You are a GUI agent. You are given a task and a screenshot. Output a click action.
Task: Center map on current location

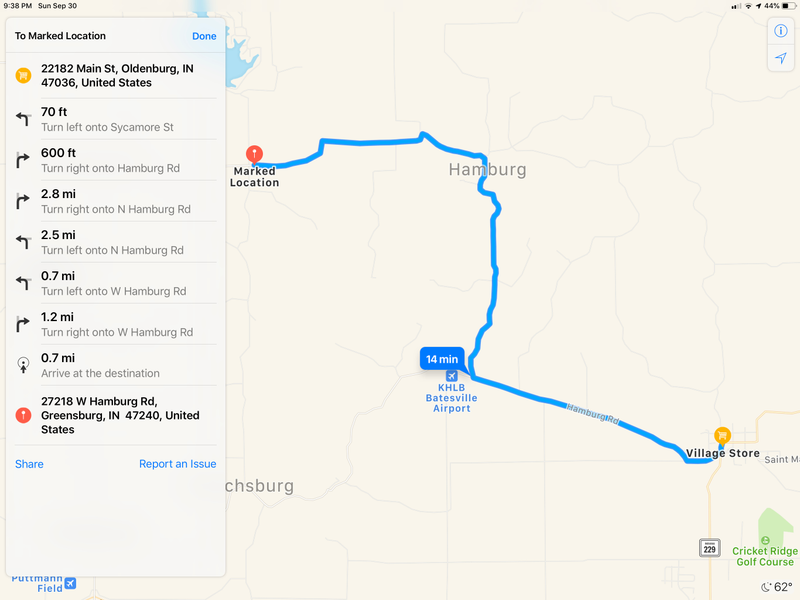point(781,59)
